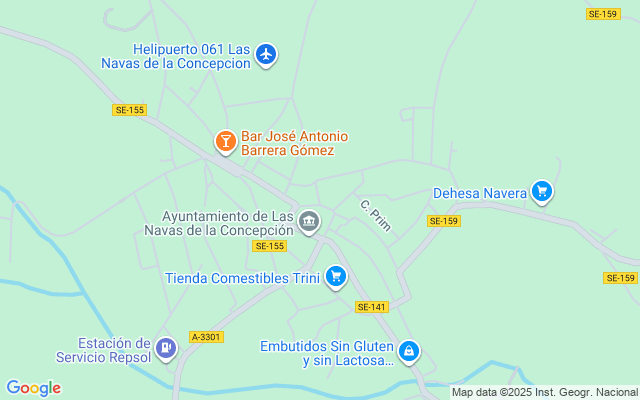
Task: Open the Google logo link
Action: pyautogui.click(x=33, y=388)
